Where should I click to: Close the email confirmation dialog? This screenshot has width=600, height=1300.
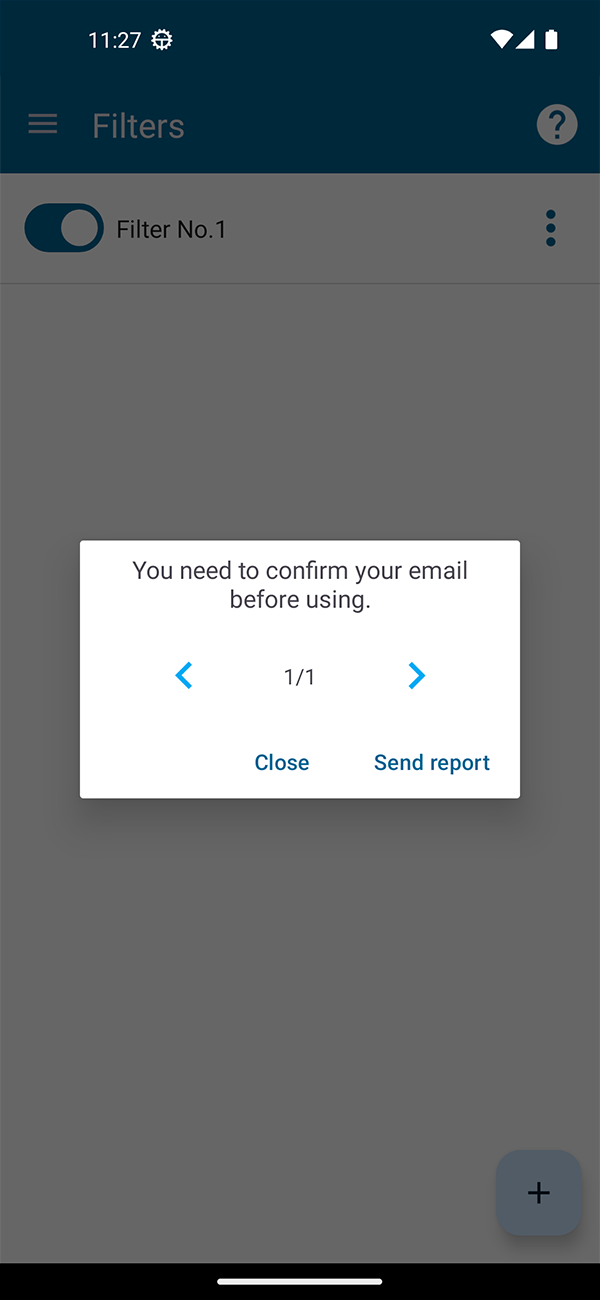282,762
